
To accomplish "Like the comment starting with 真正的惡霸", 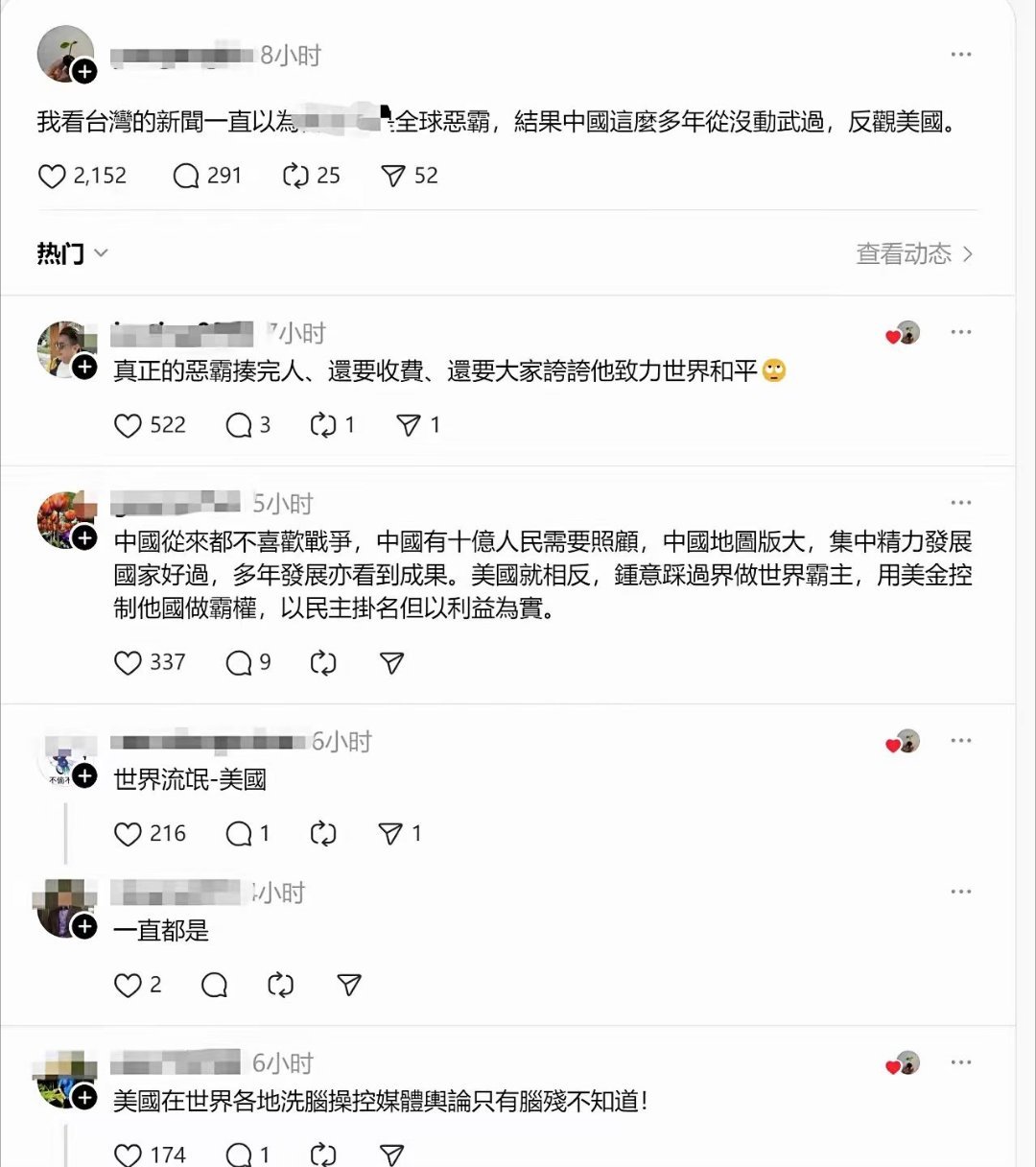I will point(129,424).
